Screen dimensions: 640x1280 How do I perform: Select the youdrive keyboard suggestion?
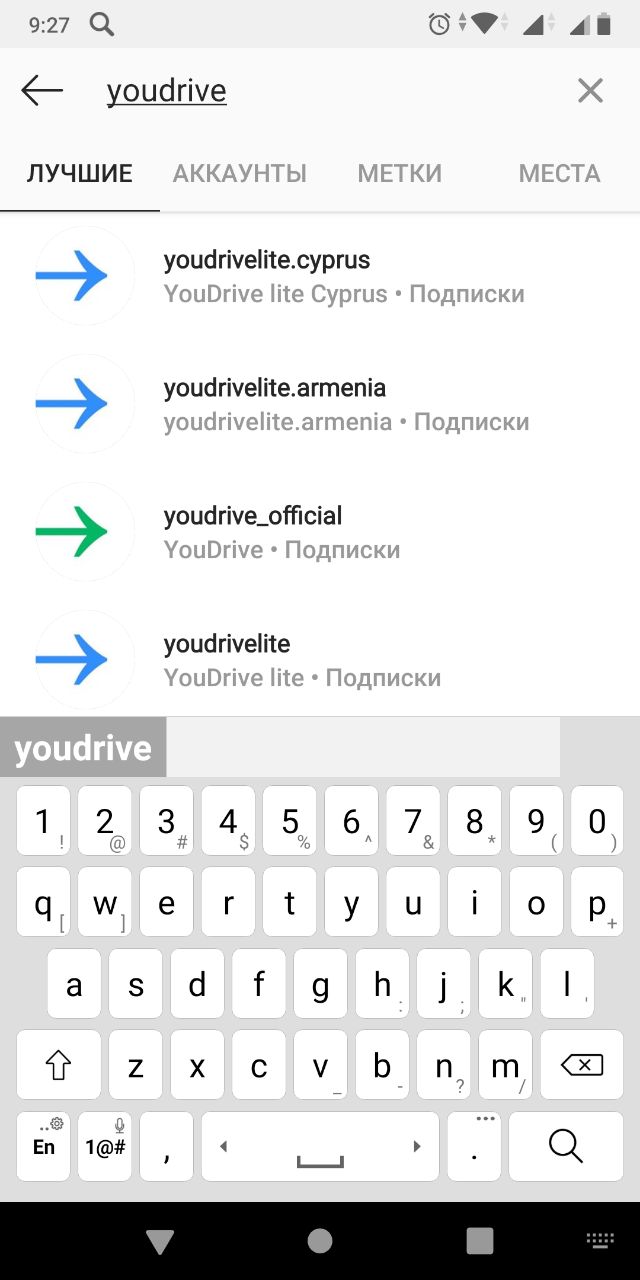[83, 748]
